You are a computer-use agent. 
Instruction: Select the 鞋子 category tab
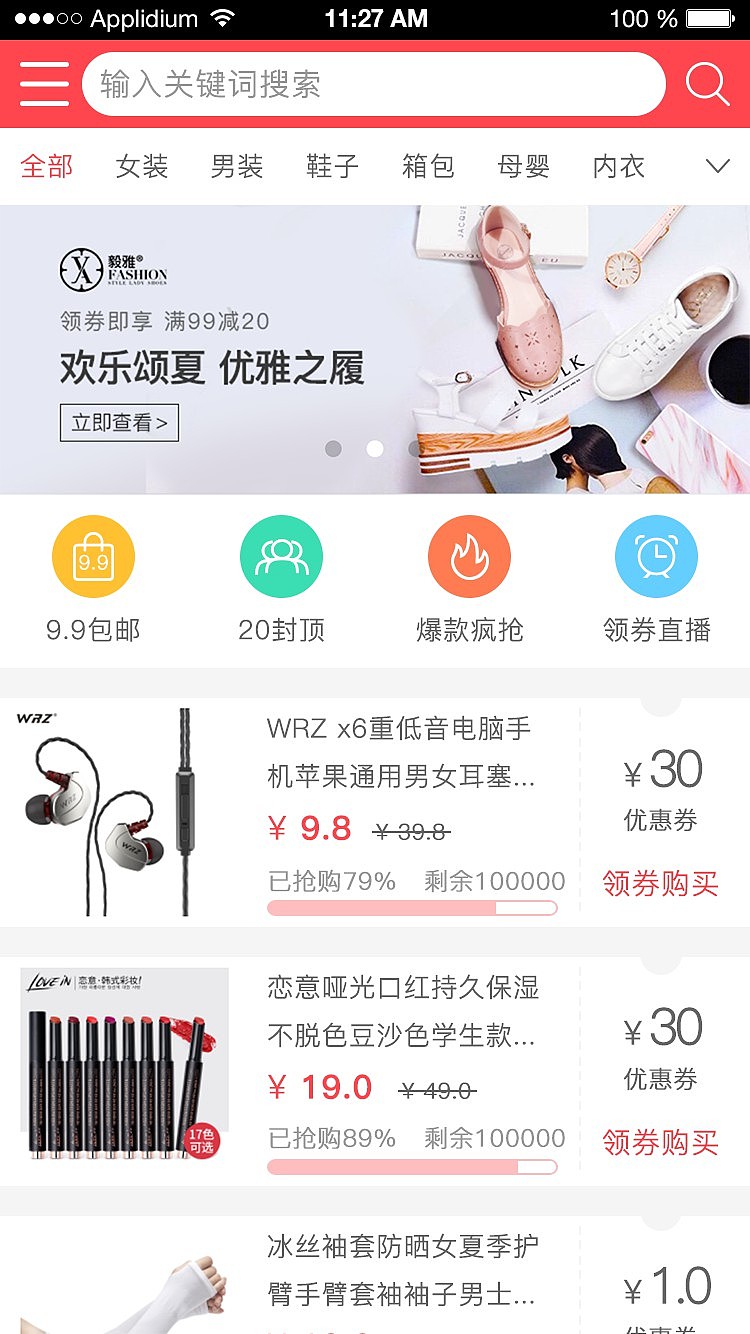(333, 166)
